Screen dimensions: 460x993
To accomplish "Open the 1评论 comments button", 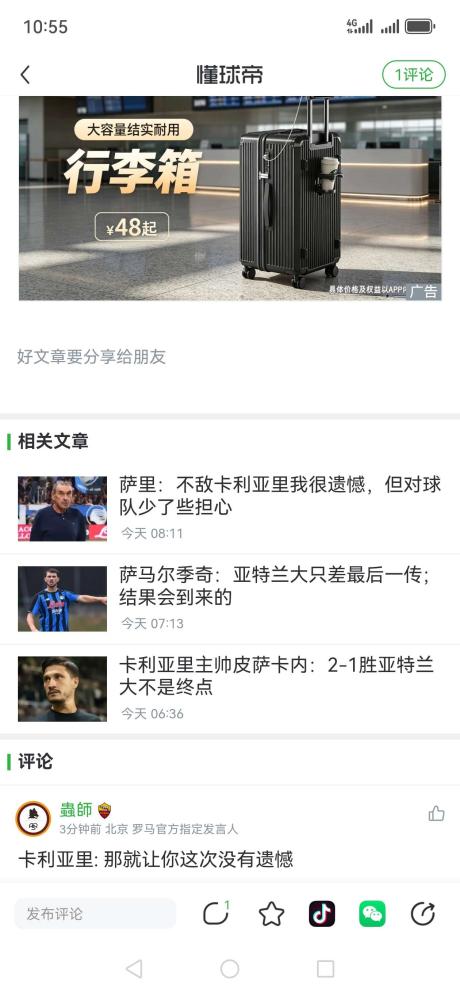I will click(x=414, y=75).
